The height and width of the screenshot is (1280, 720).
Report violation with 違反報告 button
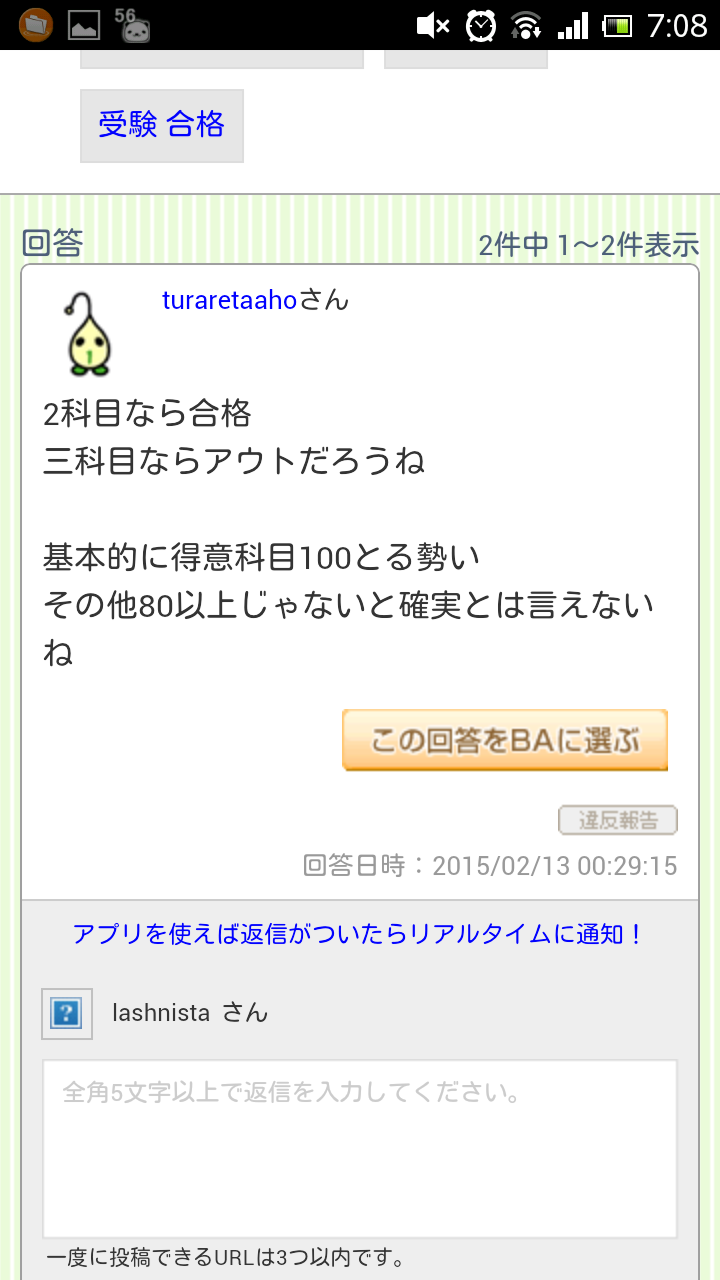pyautogui.click(x=617, y=820)
